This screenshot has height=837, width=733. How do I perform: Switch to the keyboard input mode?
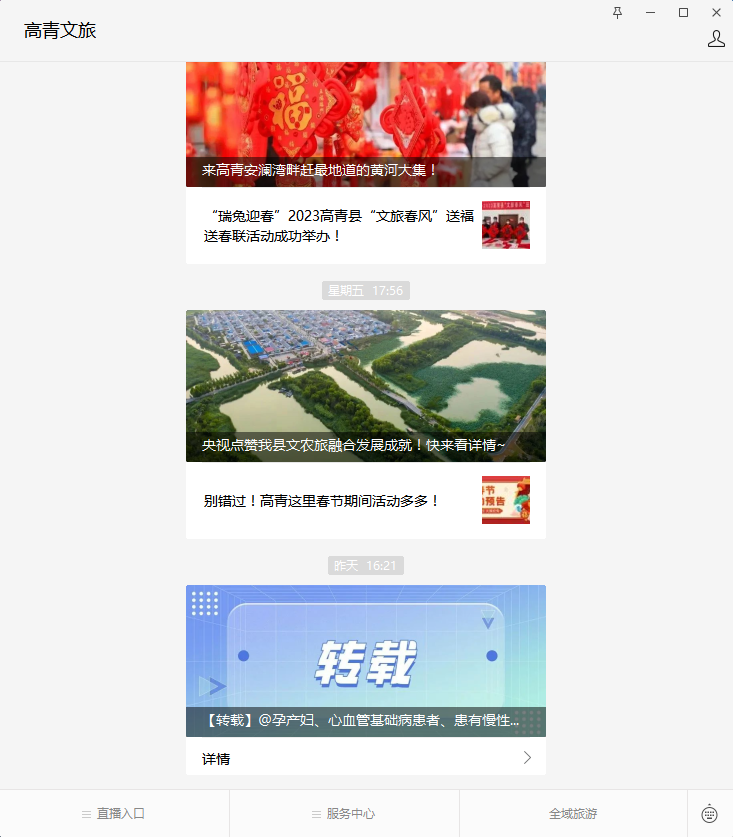(x=710, y=814)
